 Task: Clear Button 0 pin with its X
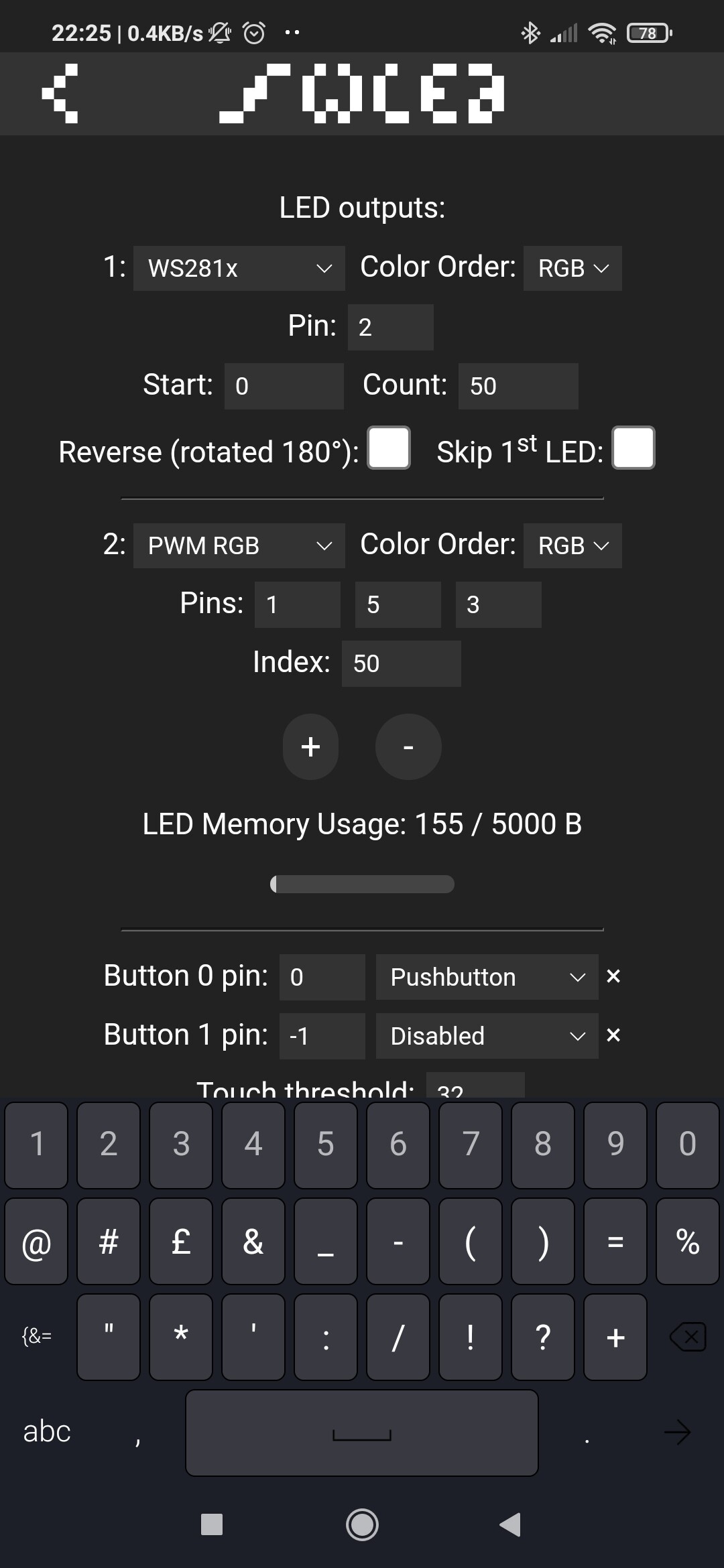pyautogui.click(x=613, y=976)
